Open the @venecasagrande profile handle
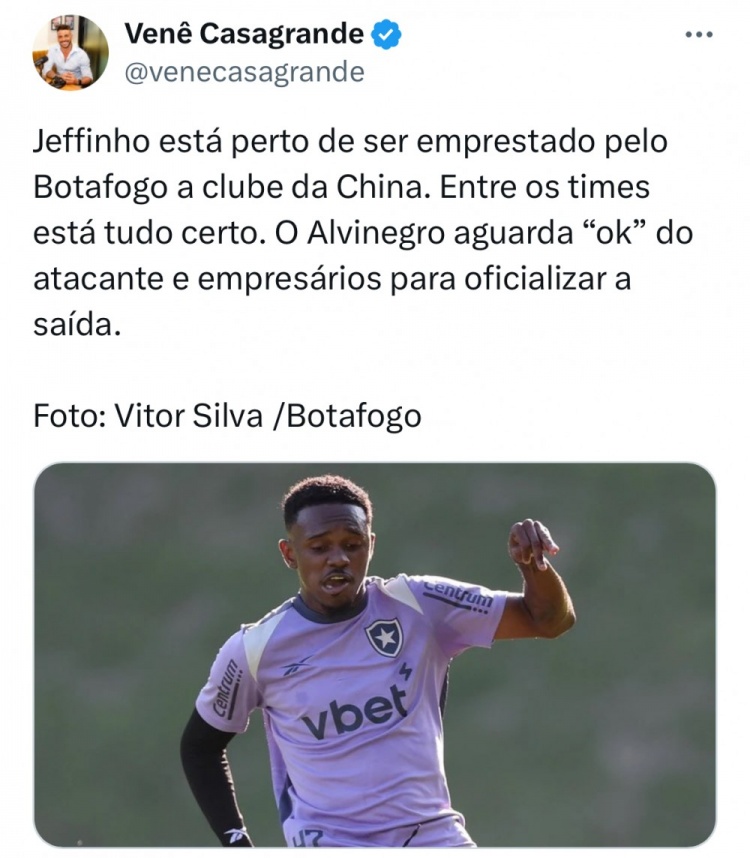 [243, 73]
